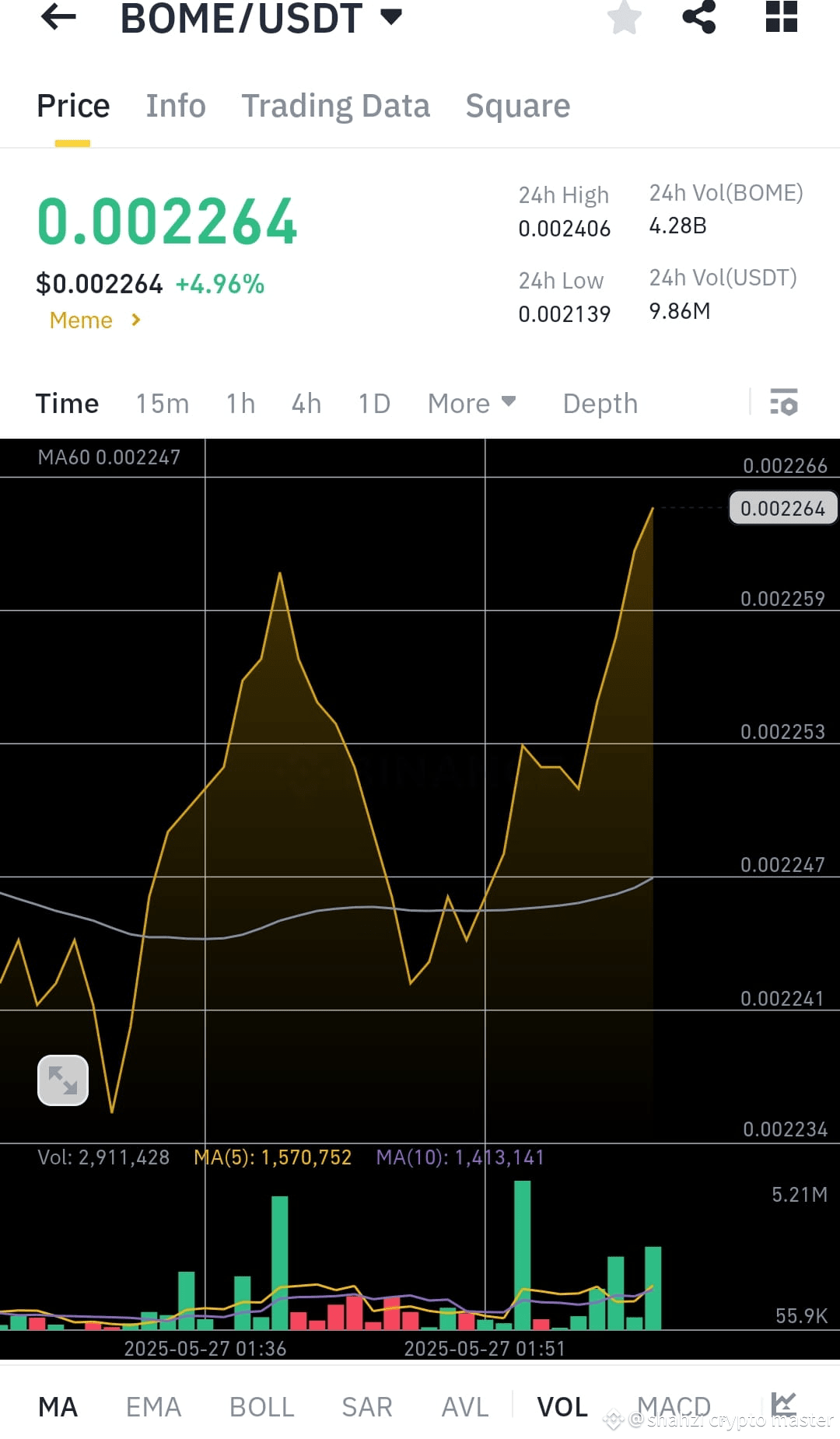This screenshot has width=840, height=1439.
Task: Expand chart to fullscreen mode
Action: tap(62, 1079)
